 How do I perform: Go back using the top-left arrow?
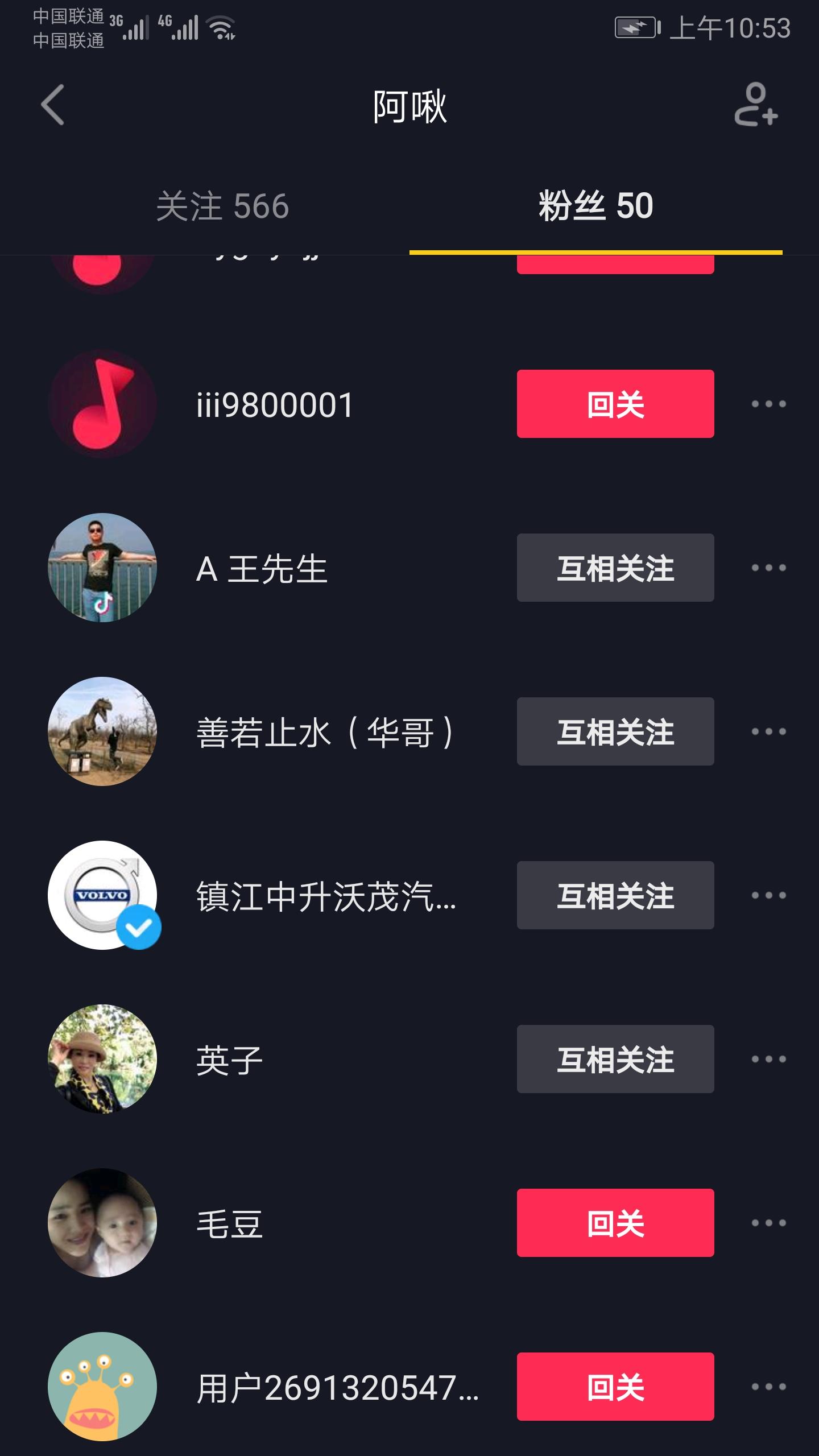coord(53,105)
